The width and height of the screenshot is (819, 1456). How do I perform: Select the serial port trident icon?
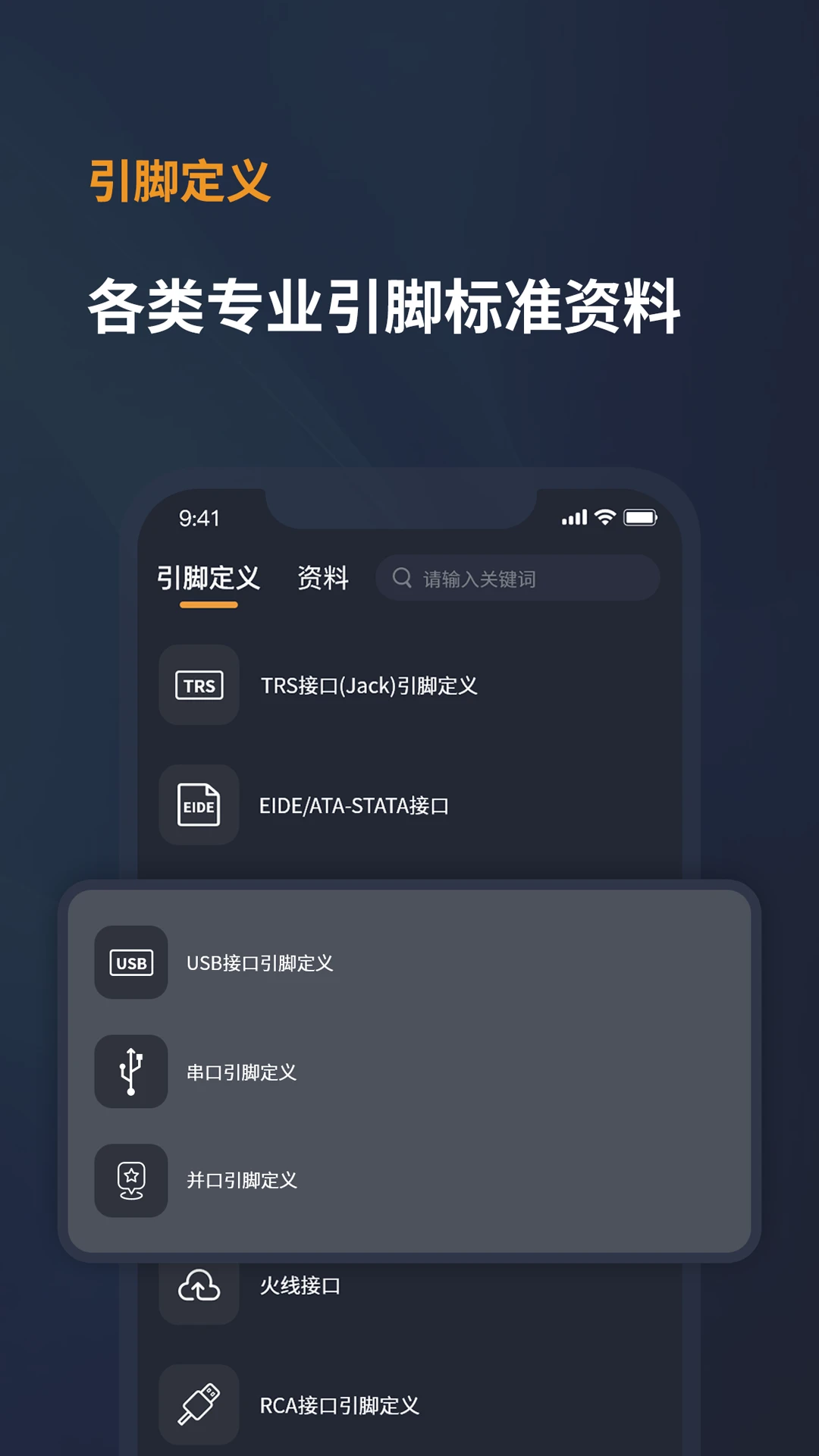click(x=130, y=1072)
